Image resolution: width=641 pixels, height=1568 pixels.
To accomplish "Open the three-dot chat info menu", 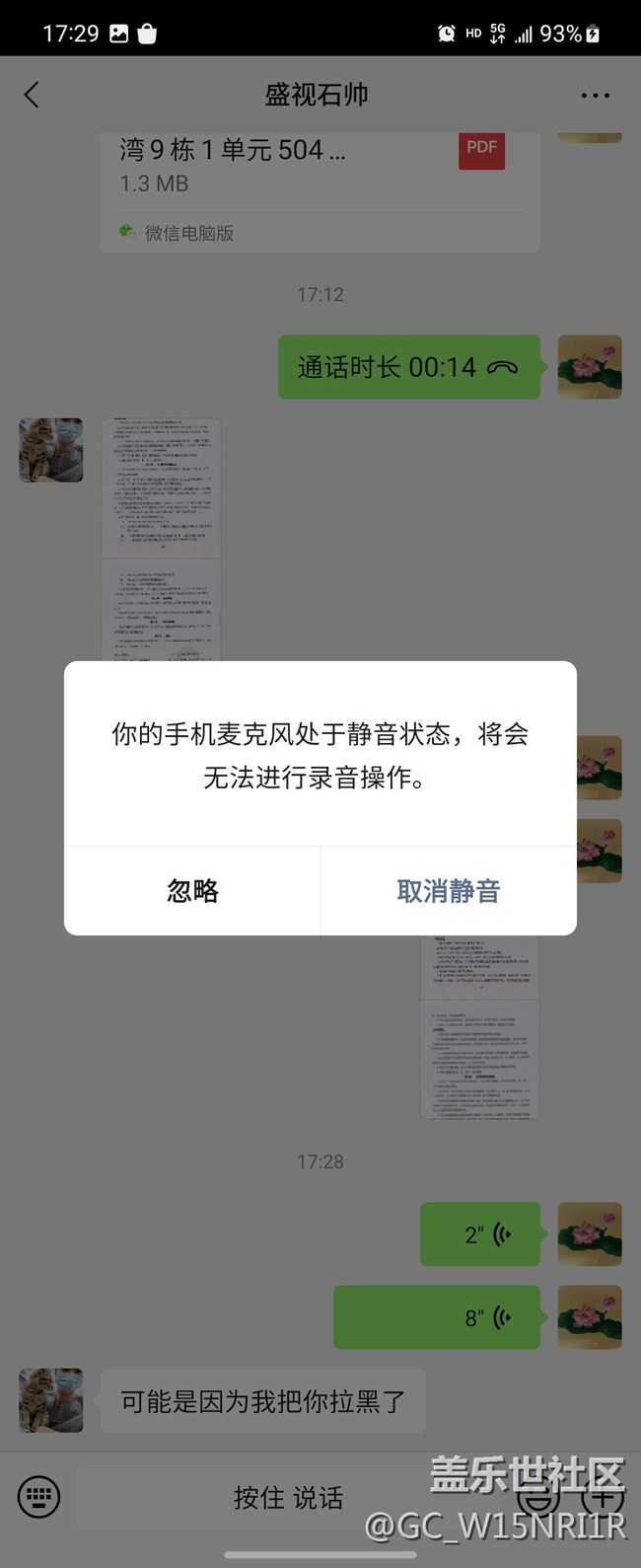I will pos(595,96).
